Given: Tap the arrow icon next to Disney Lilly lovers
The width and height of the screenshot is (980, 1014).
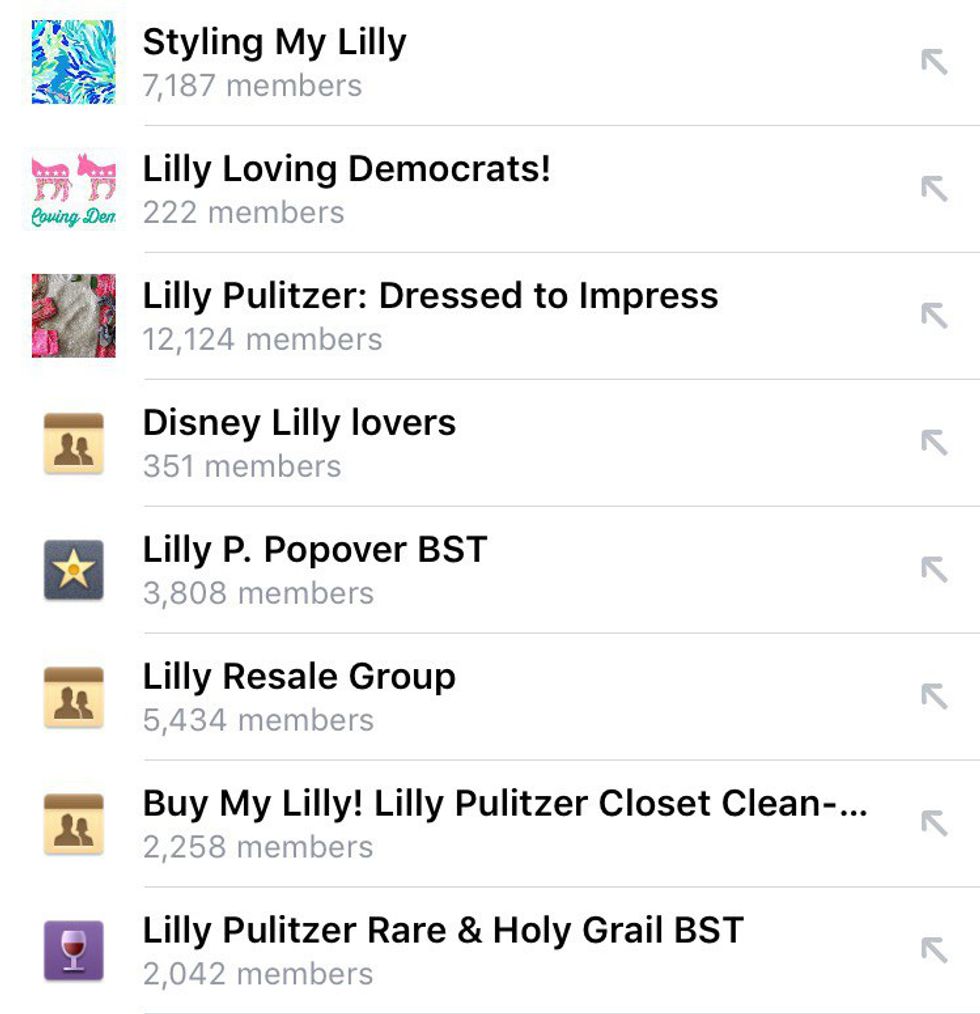Looking at the screenshot, I should tap(933, 443).
